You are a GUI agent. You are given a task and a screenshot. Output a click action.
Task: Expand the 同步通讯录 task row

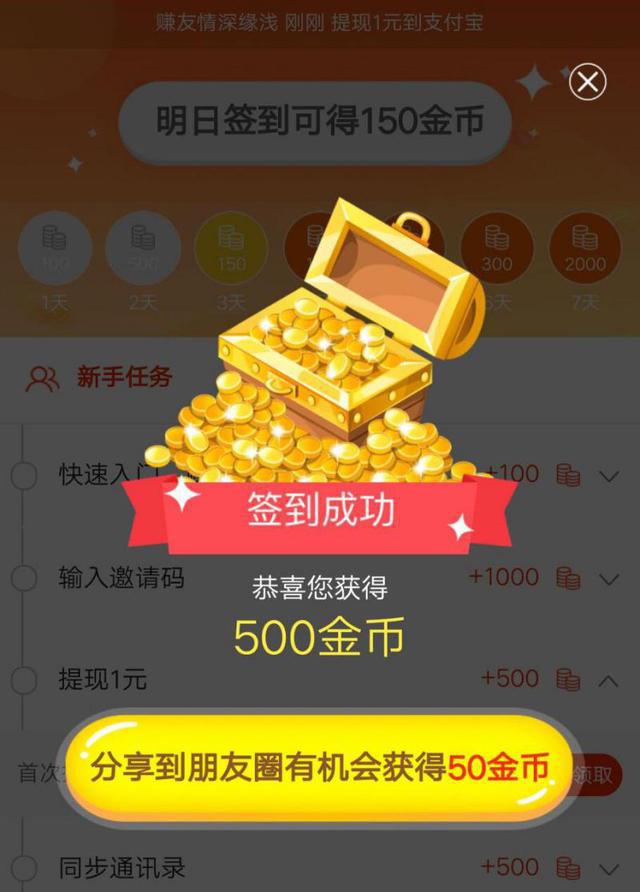(608, 868)
